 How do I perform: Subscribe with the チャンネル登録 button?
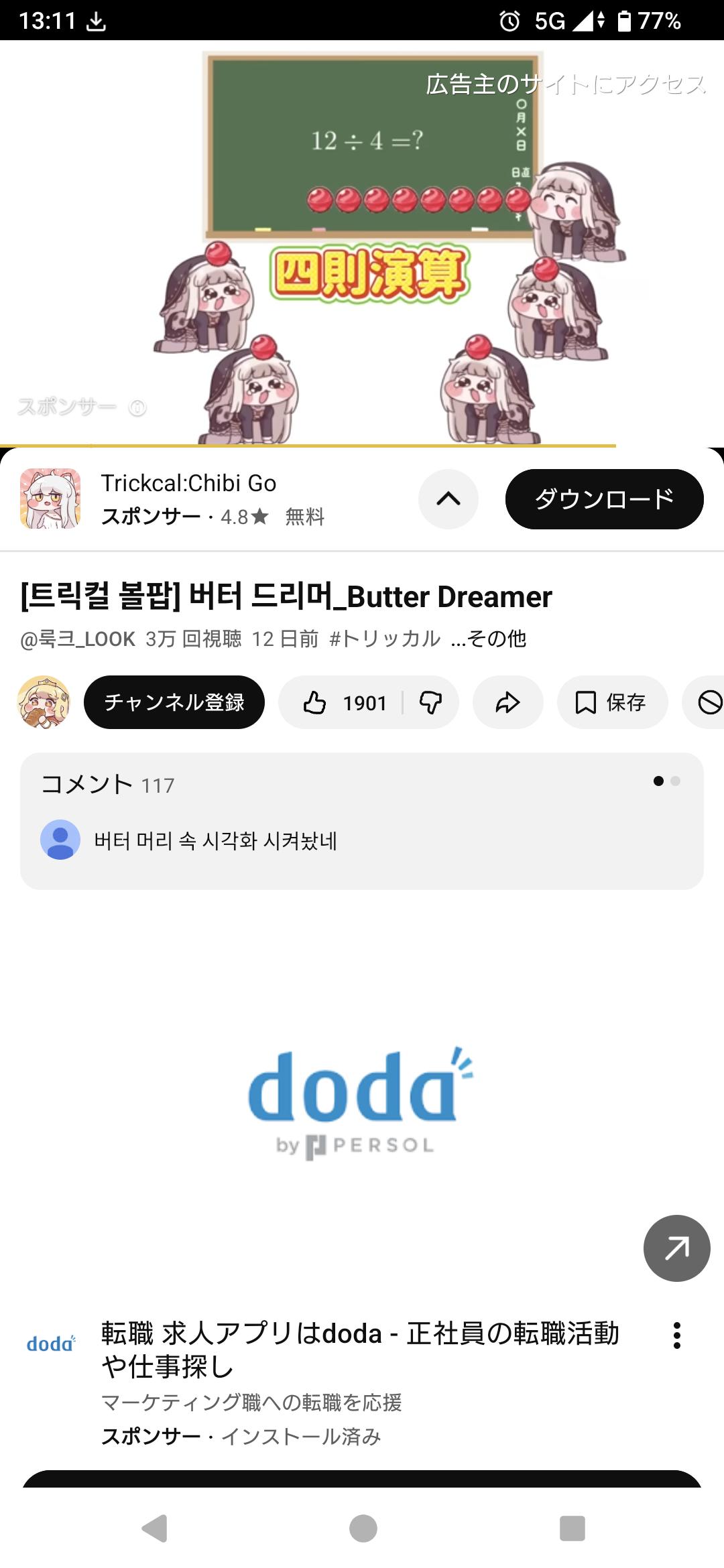click(174, 702)
